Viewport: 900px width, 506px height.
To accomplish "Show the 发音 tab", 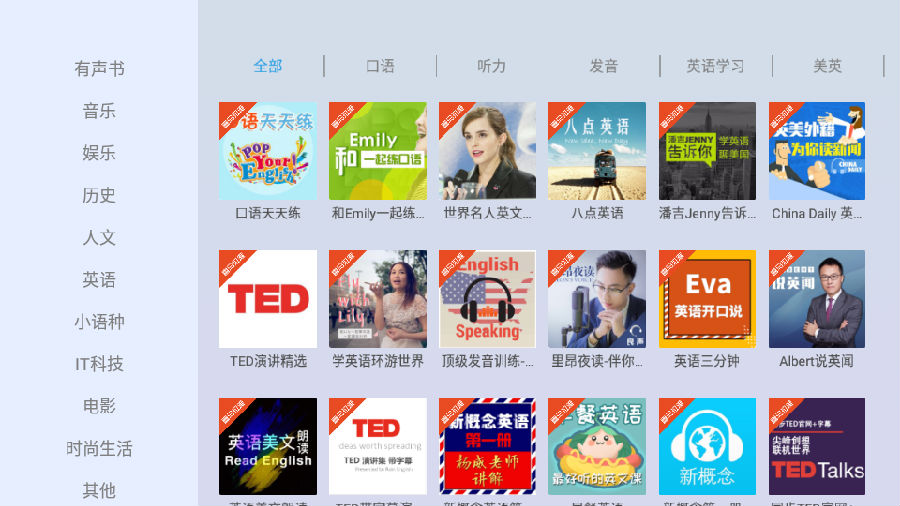I will coord(604,66).
